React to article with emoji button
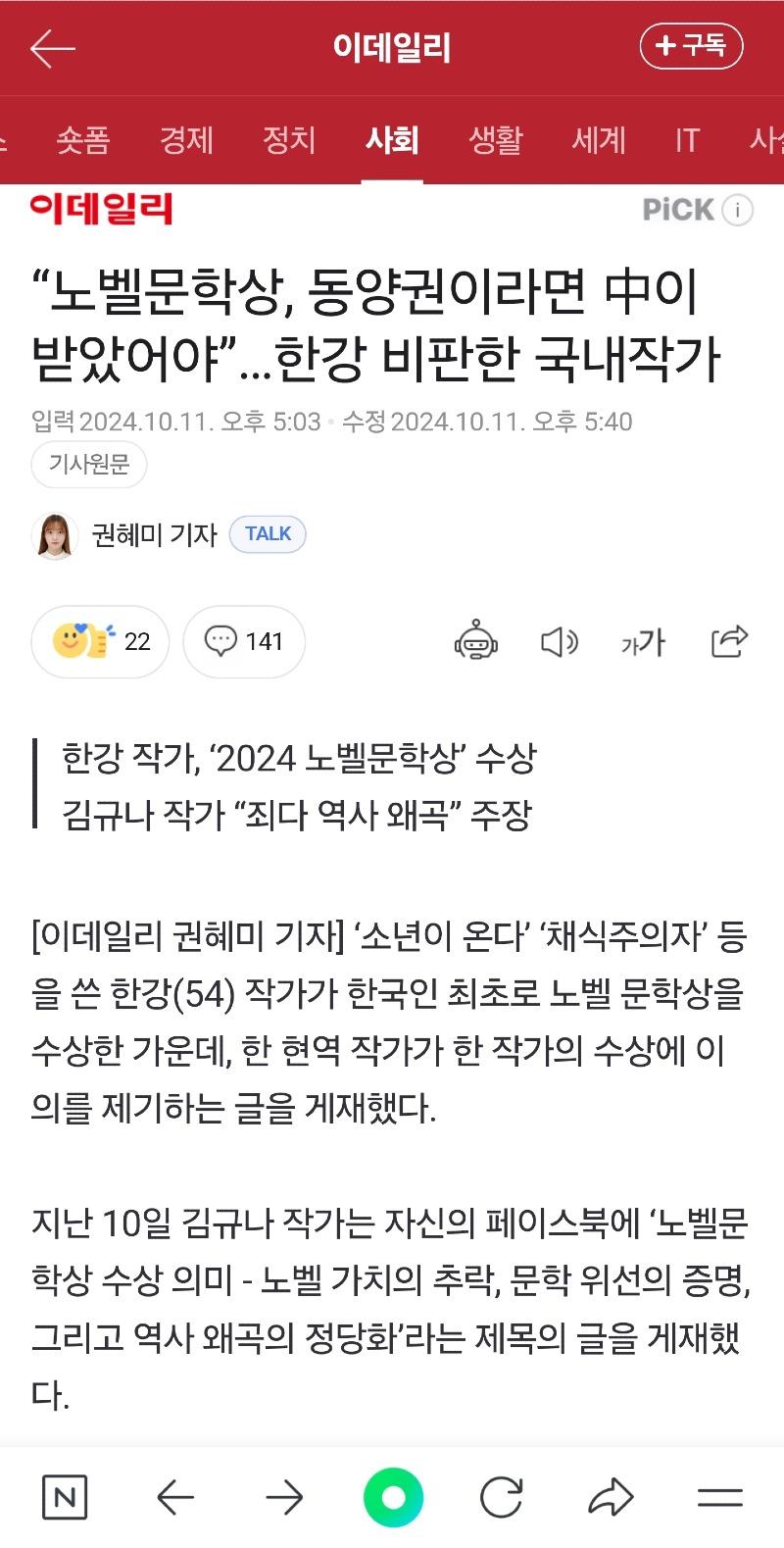784x1548 pixels. 100,642
